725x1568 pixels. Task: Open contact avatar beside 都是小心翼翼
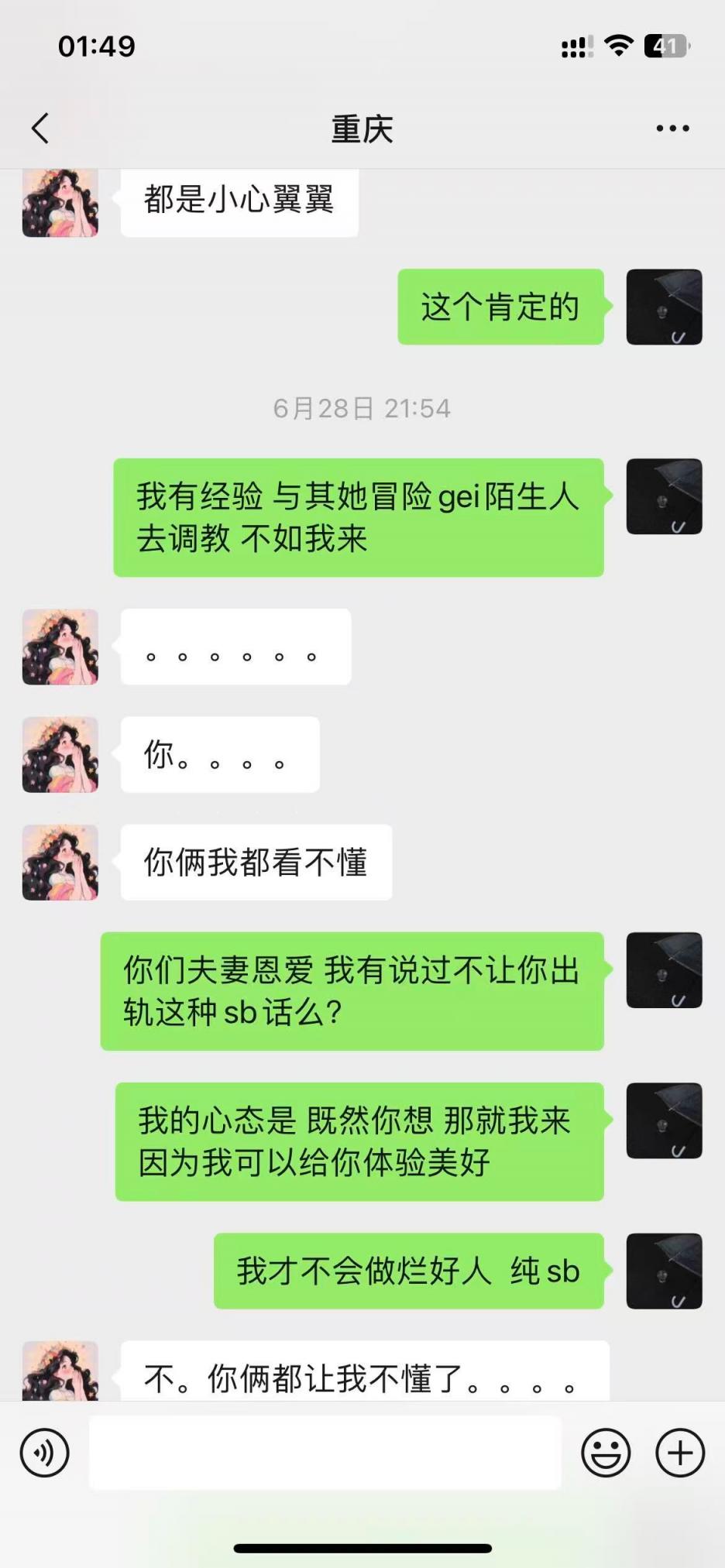pos(60,203)
